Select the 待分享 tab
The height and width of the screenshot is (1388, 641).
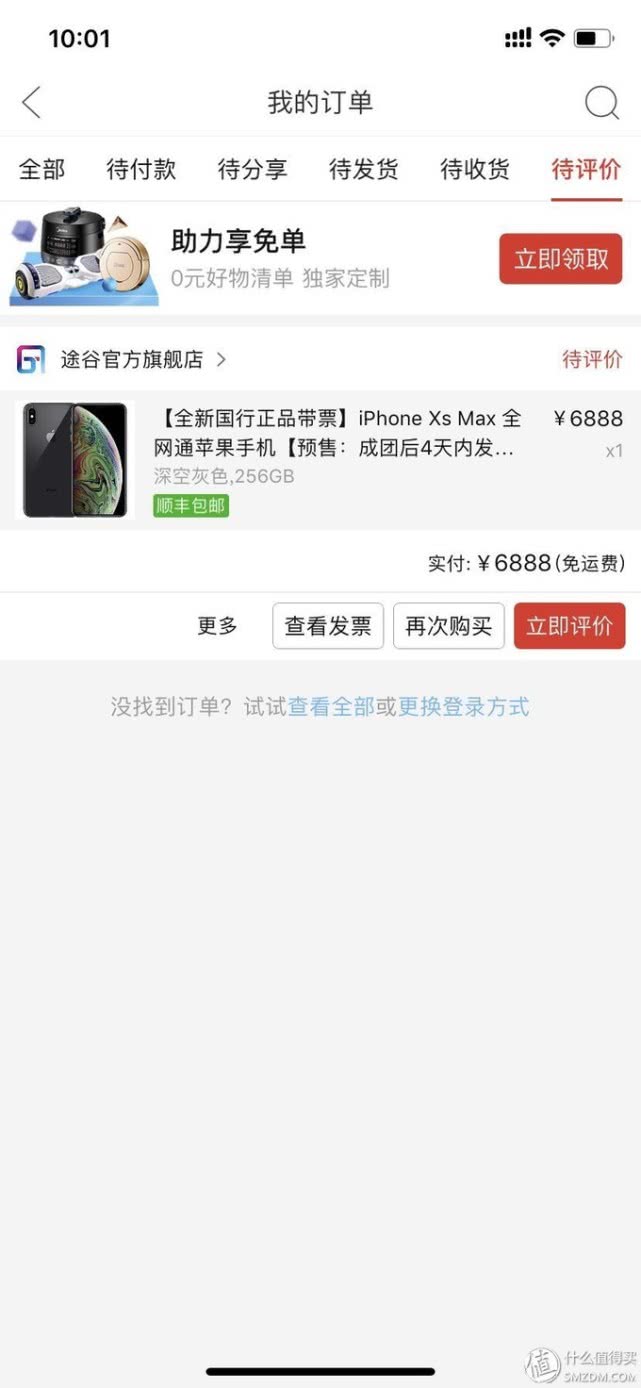point(252,169)
